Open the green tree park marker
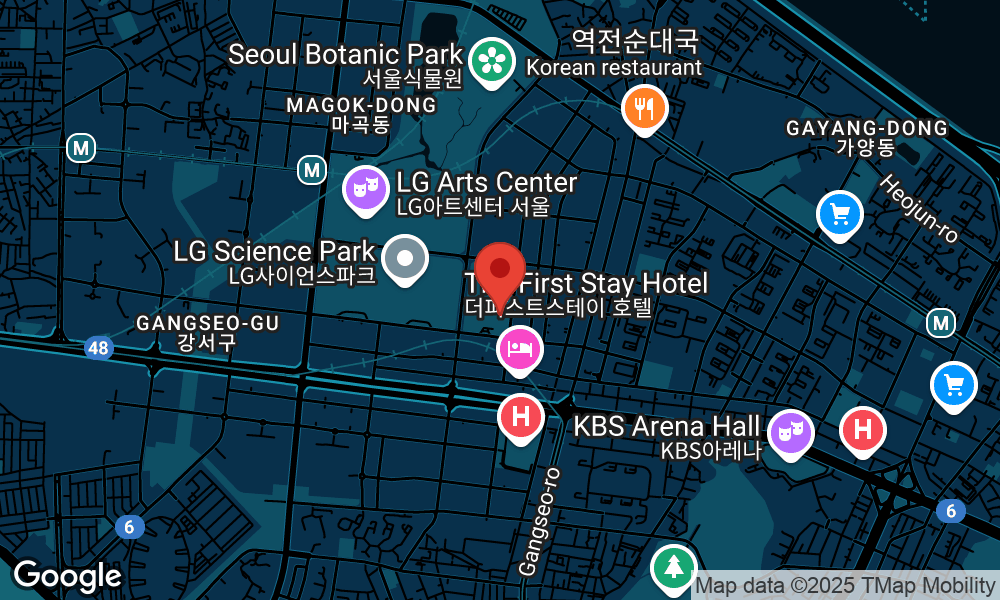 [674, 567]
